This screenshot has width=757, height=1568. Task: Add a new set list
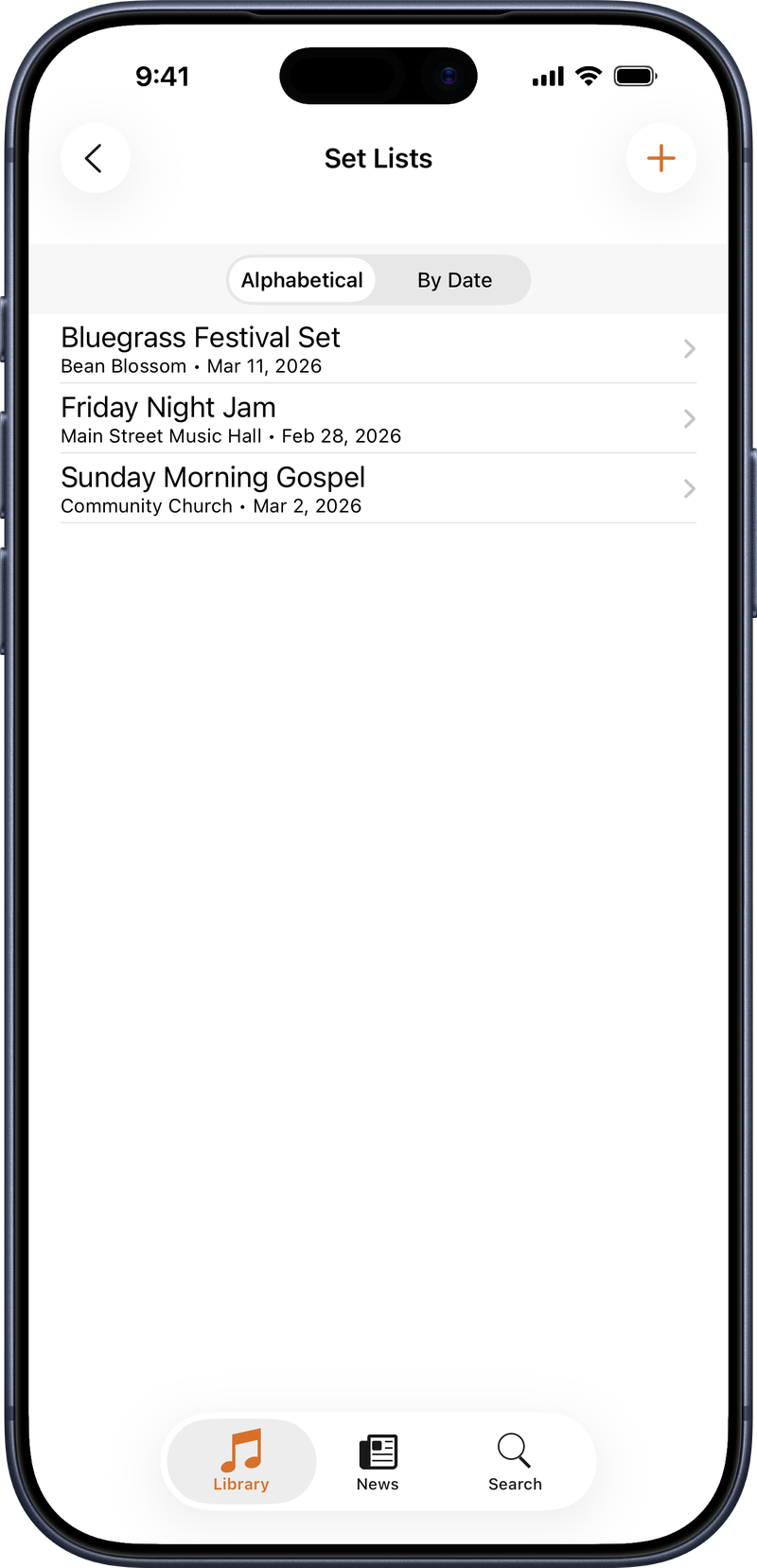pyautogui.click(x=660, y=158)
